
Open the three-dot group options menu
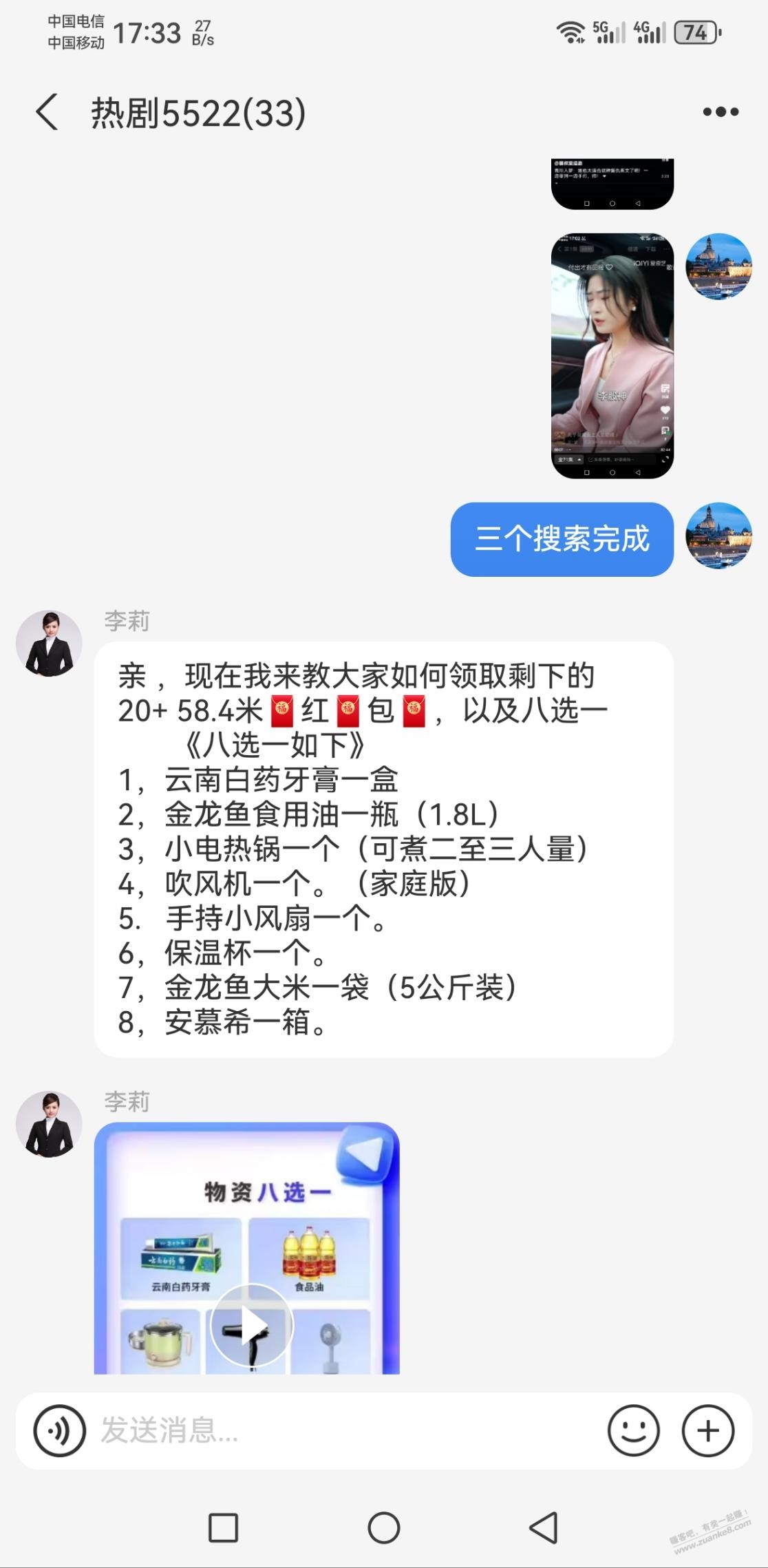721,112
